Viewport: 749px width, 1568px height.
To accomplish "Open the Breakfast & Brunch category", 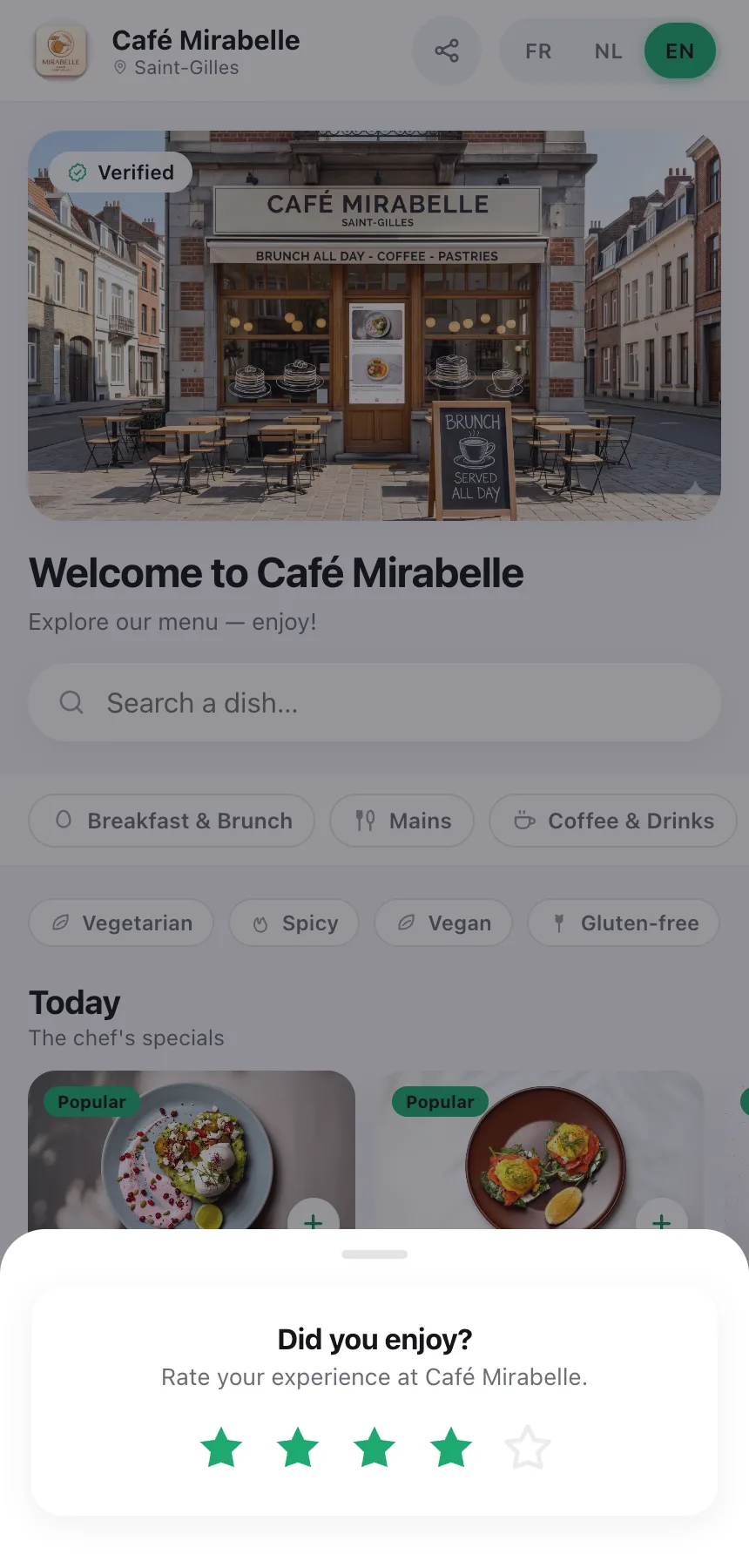I will (x=172, y=821).
